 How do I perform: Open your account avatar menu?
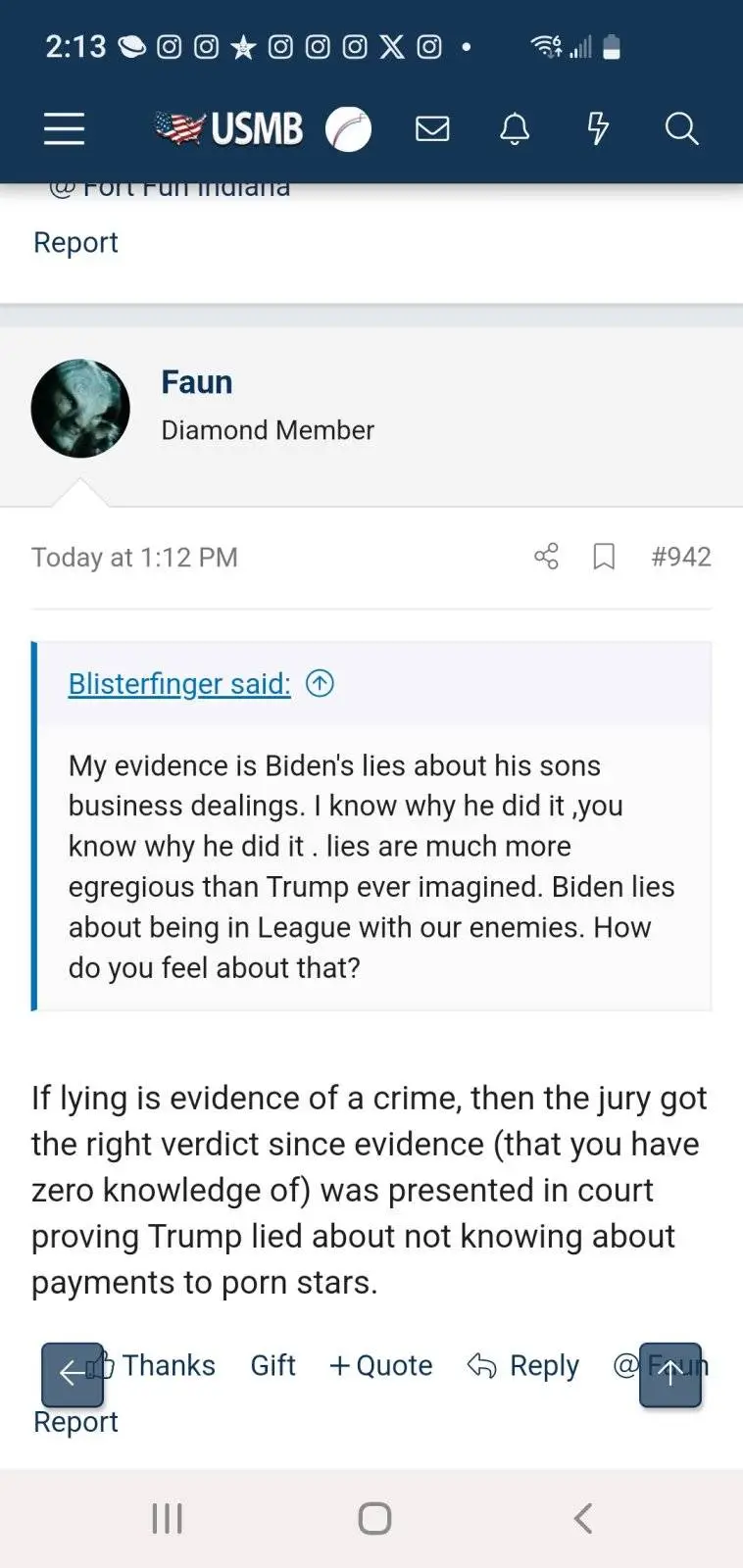(x=348, y=128)
